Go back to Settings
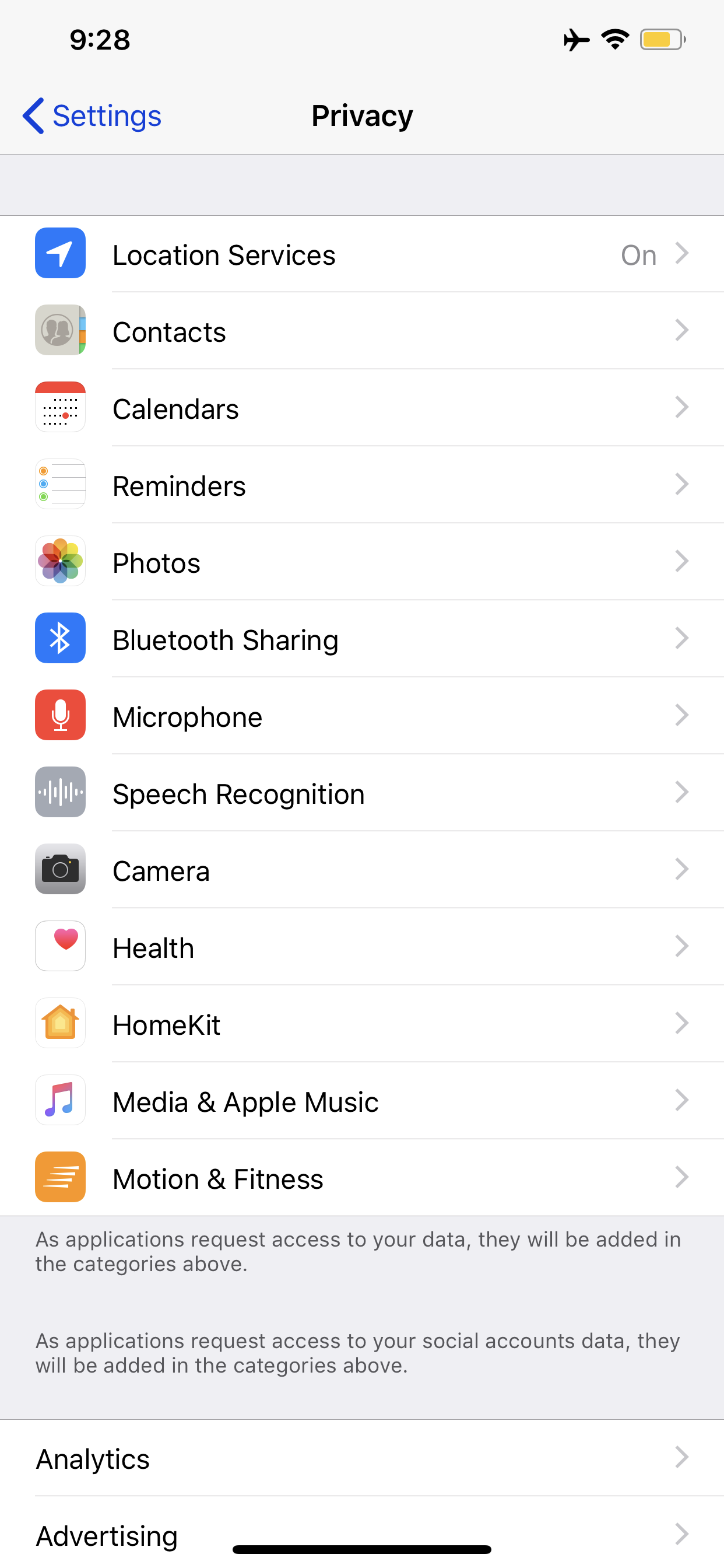Viewport: 724px width, 1568px height. click(x=92, y=116)
